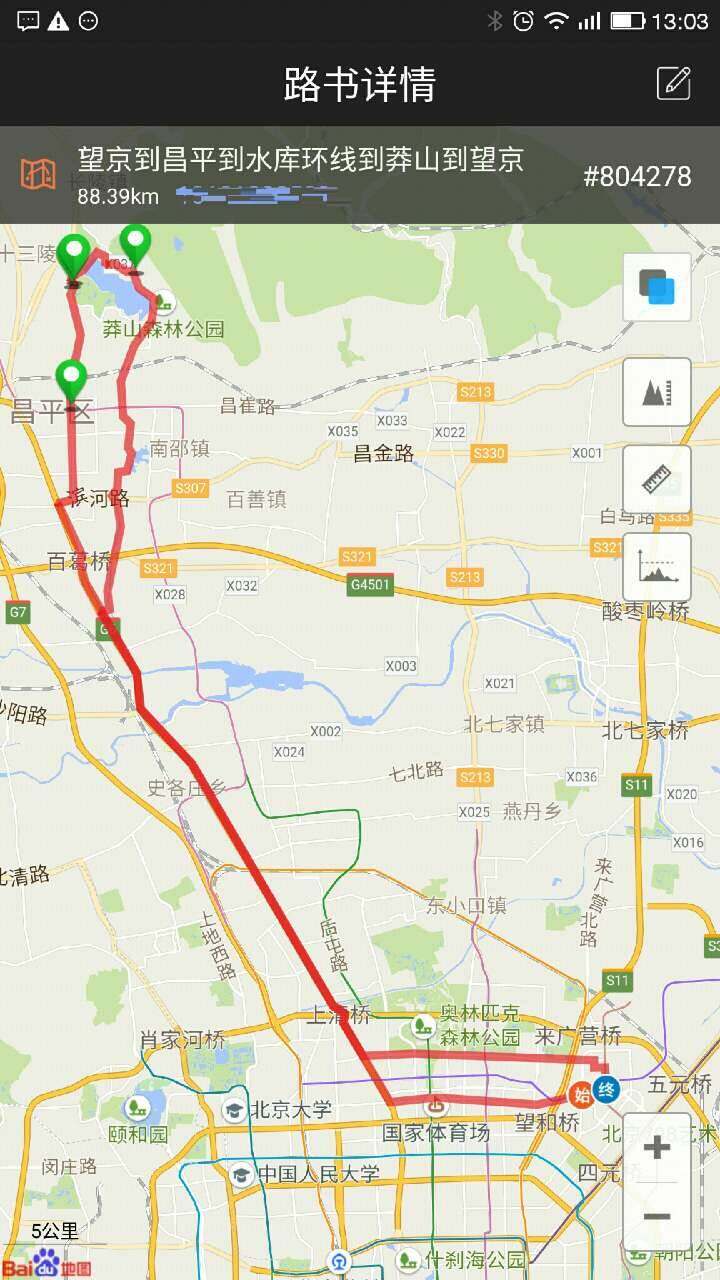Show the elevation profile chart
This screenshot has width=720, height=1280.
point(657,567)
